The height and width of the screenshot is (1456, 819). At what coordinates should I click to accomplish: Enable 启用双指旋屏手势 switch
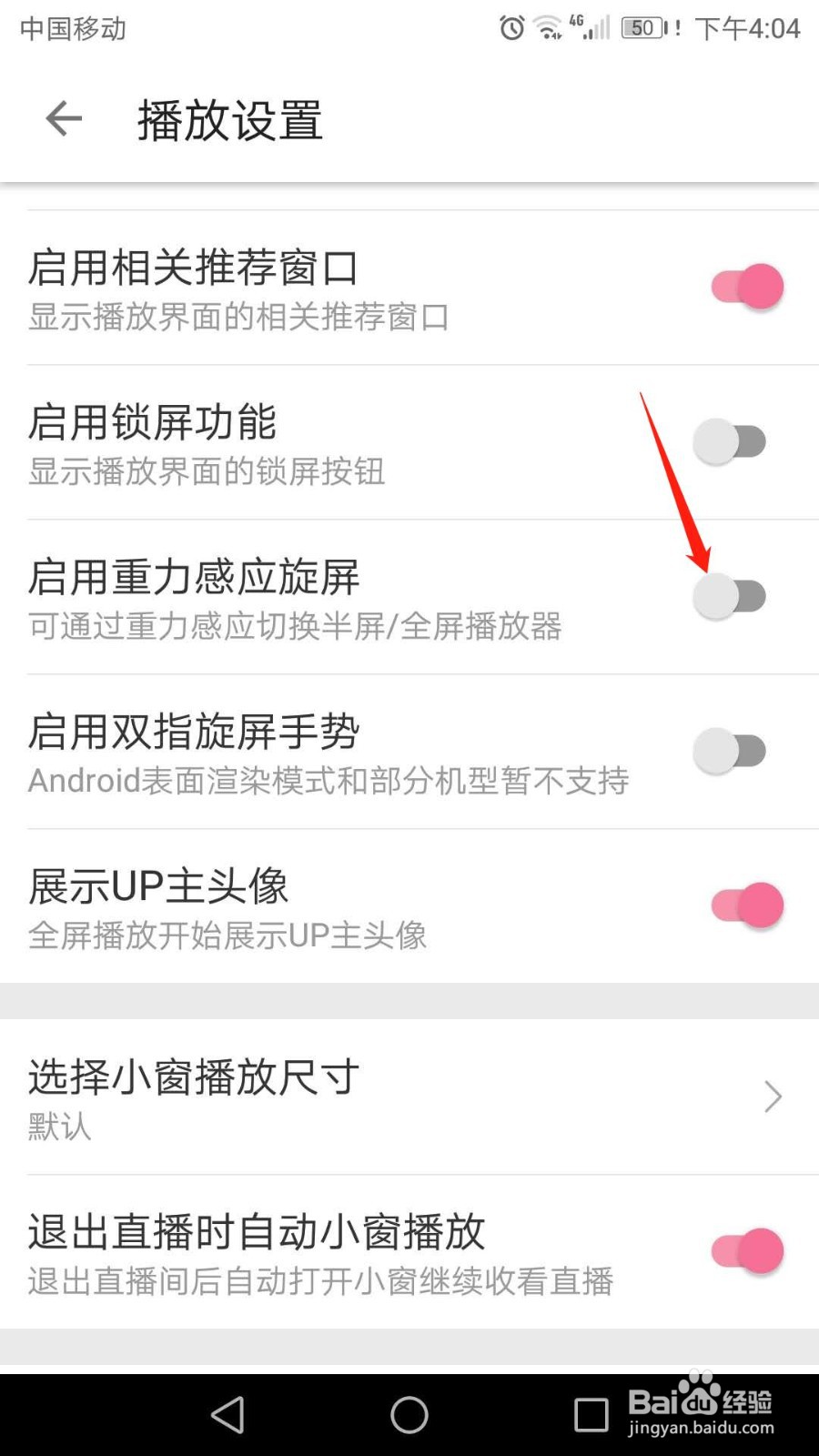click(728, 750)
